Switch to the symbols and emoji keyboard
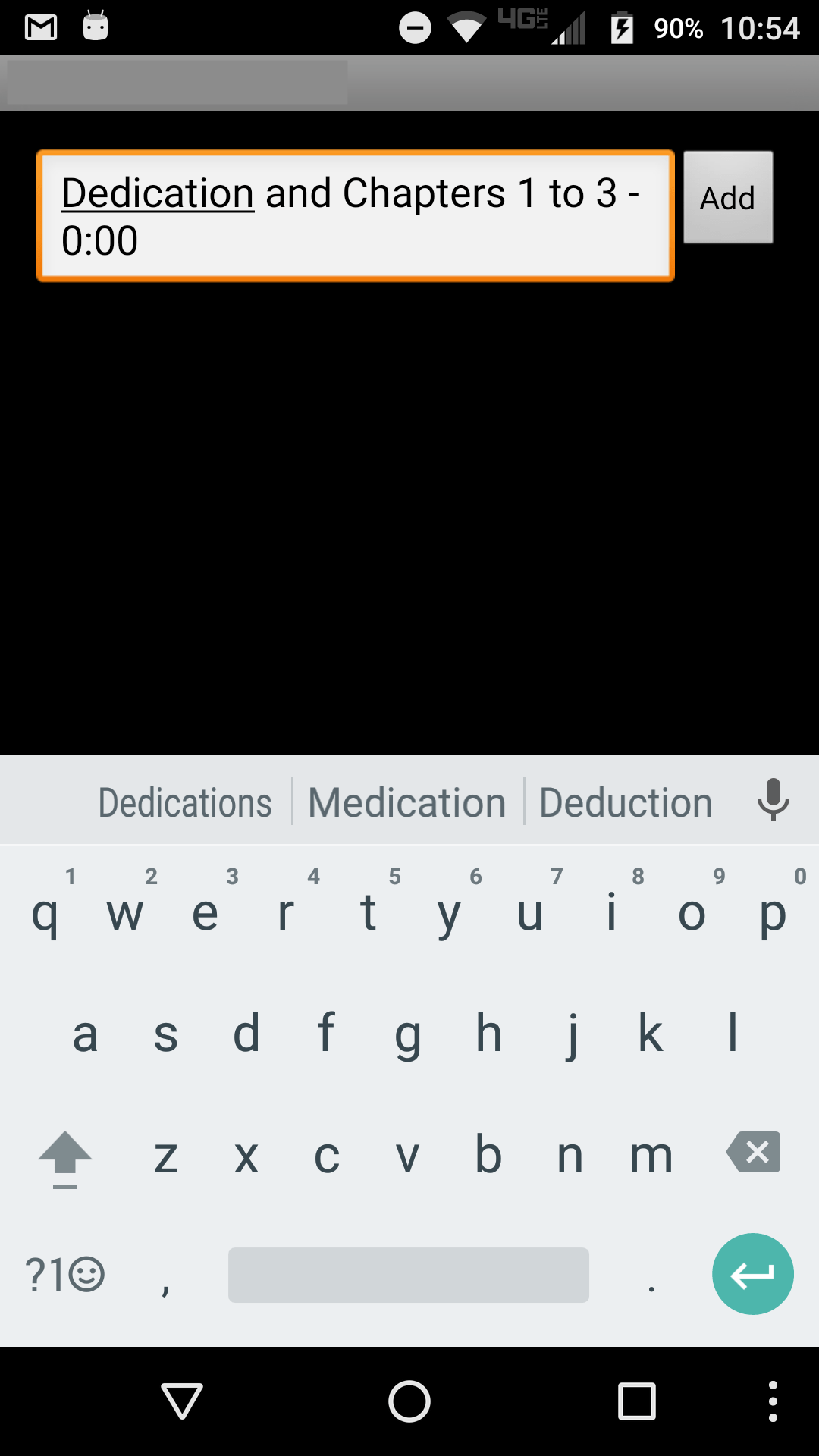 [65, 1274]
